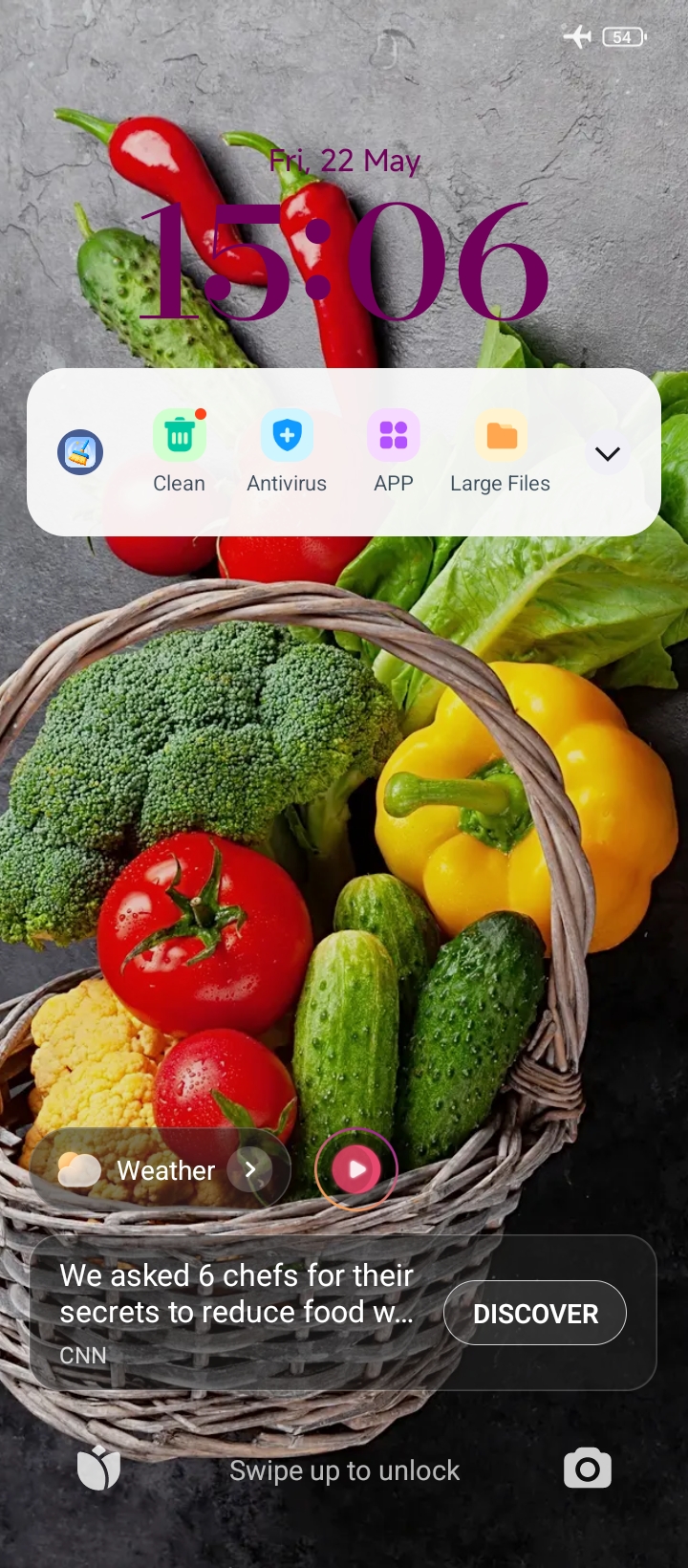Screen dimensions: 688x1568
Task: Open the camera shortcut
Action: tap(588, 1469)
